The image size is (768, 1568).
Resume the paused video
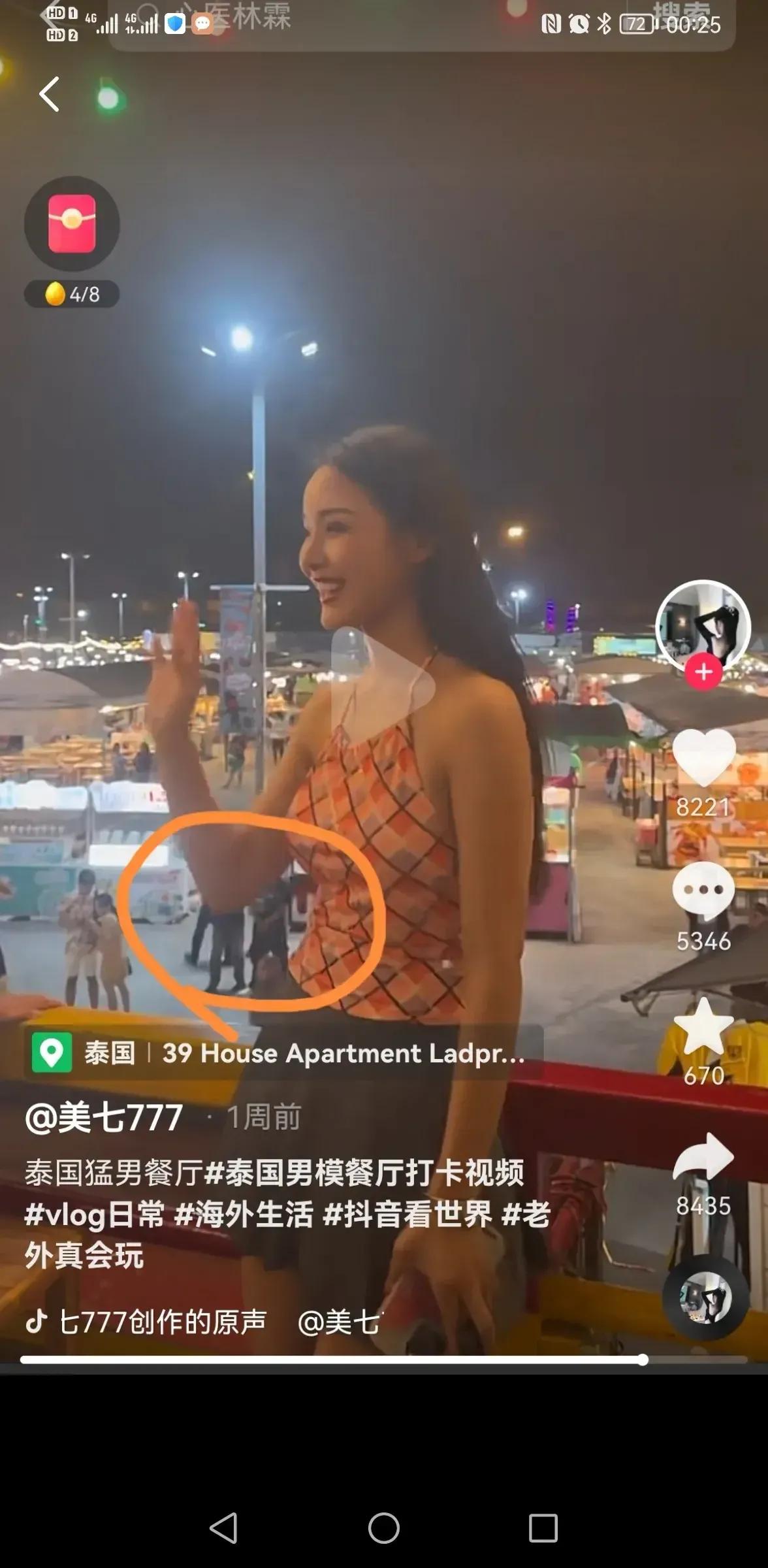(x=383, y=686)
